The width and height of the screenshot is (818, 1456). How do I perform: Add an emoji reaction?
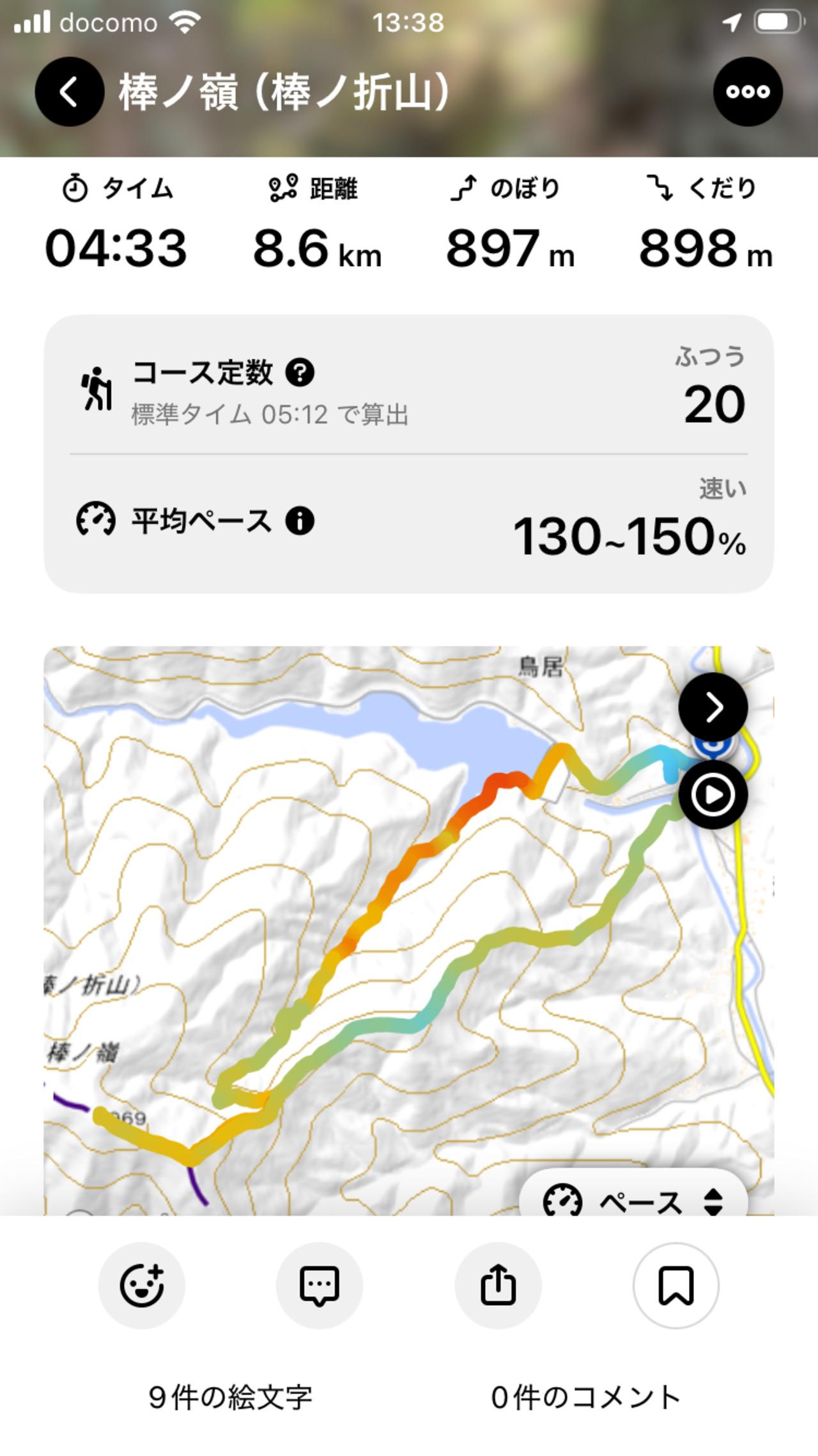pos(141,1285)
